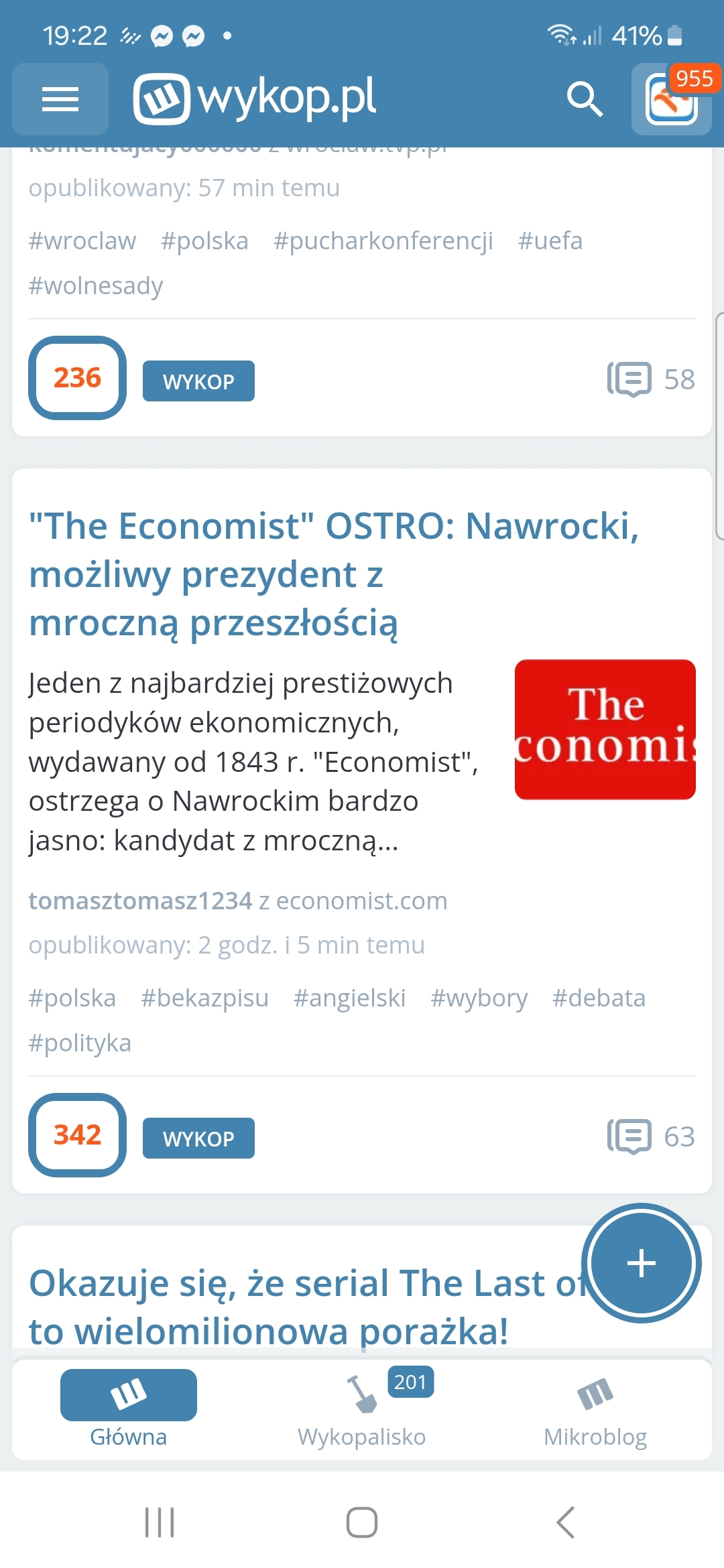Open profile notifications with 955 badge
This screenshot has width=724, height=1568.
tap(672, 100)
